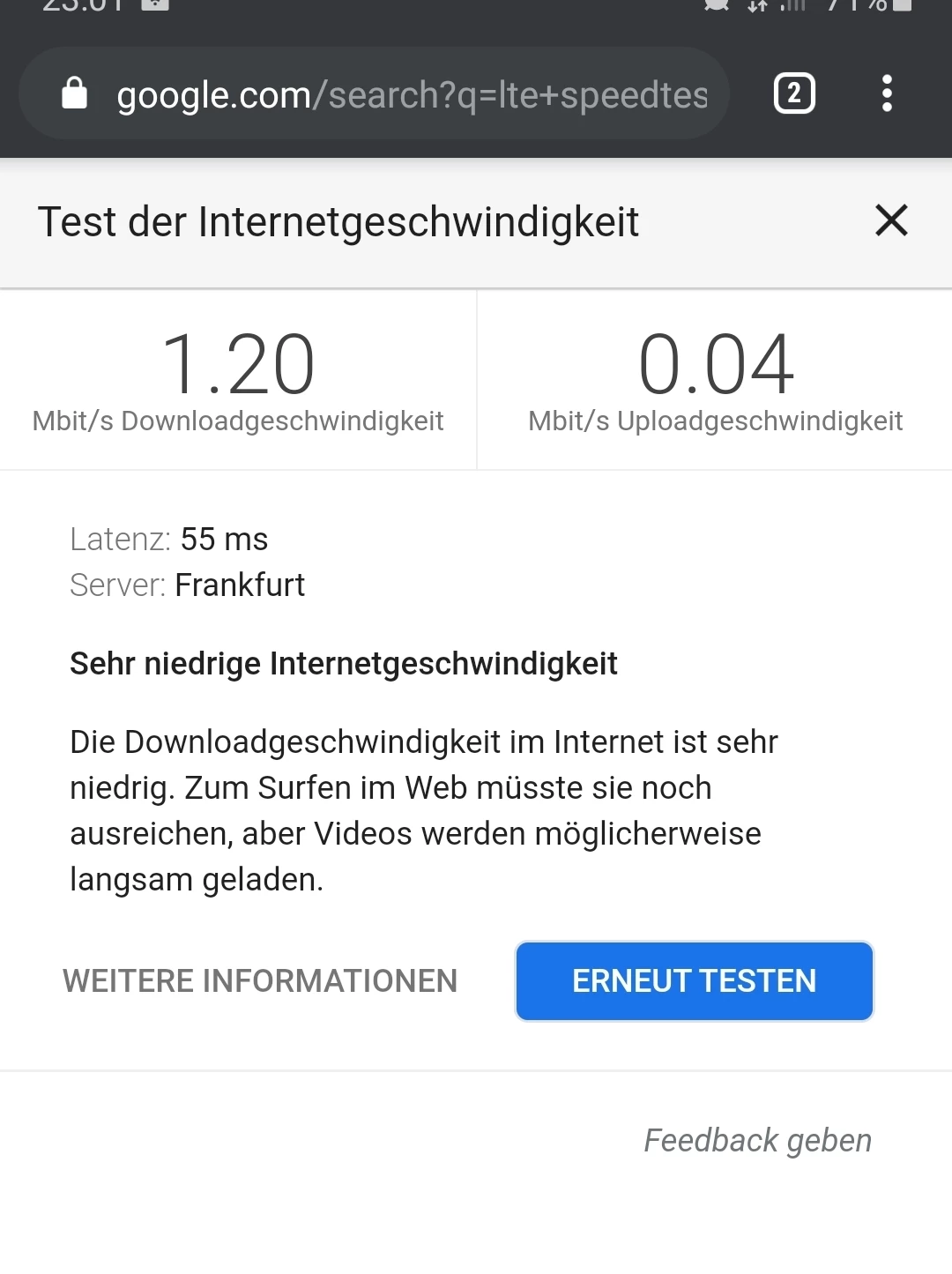952x1274 pixels.
Task: Open Weitere Informationen
Action: pos(260,981)
